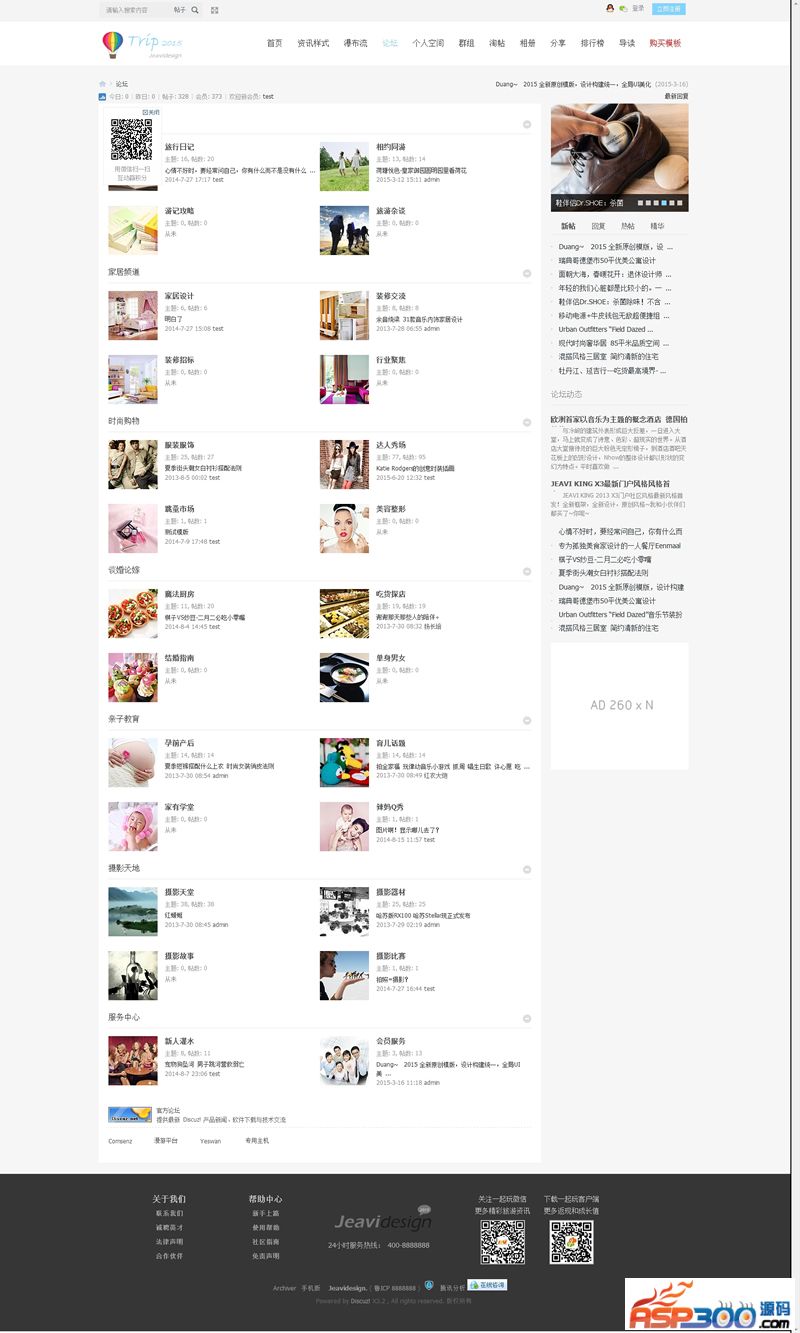Go to 首页 in the top navigation

(274, 44)
